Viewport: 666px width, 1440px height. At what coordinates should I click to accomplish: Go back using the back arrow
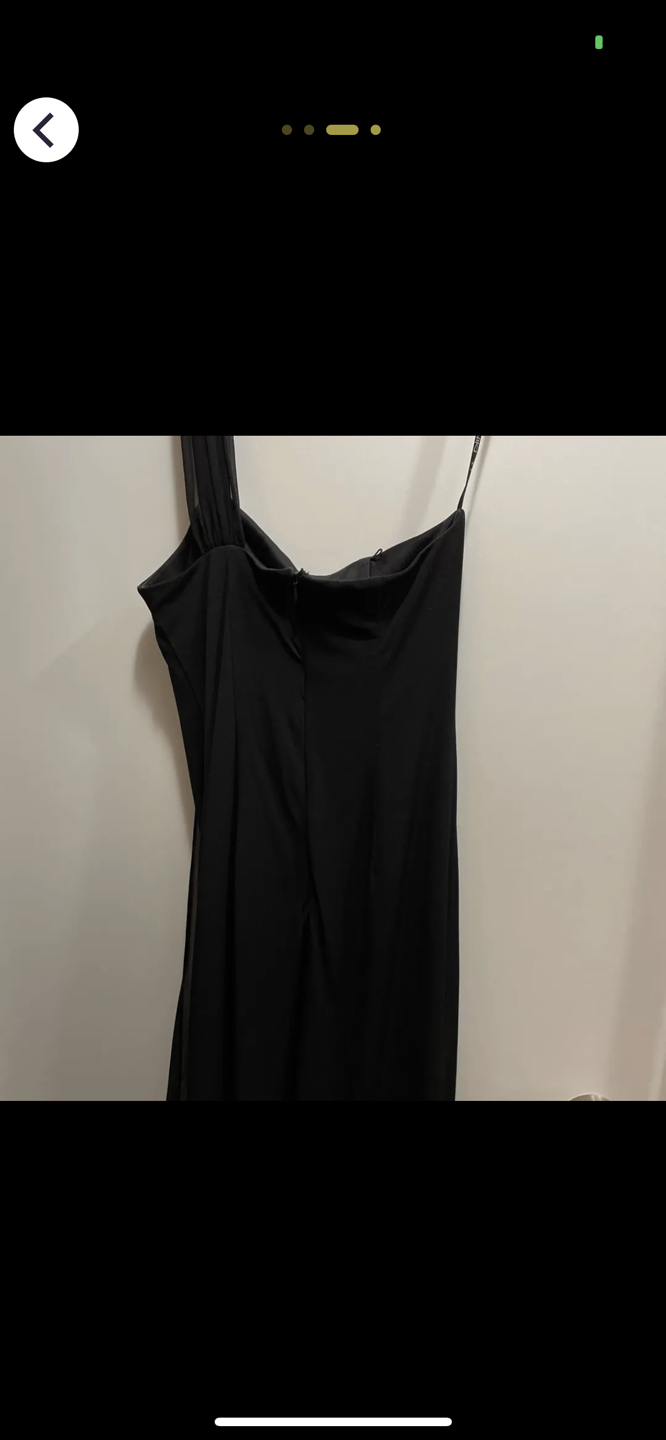pos(46,130)
